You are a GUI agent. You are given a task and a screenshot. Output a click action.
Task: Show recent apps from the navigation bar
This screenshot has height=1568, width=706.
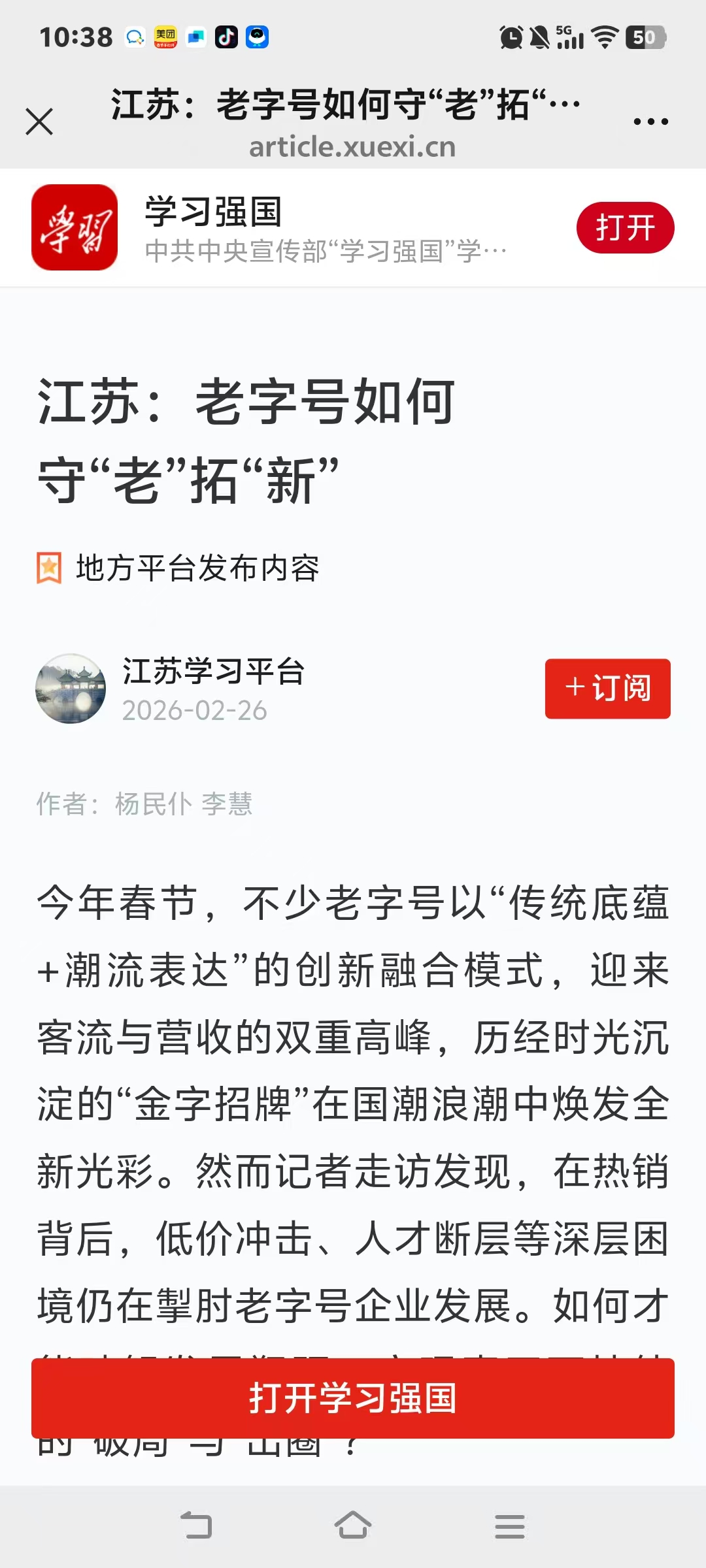coord(510,1526)
